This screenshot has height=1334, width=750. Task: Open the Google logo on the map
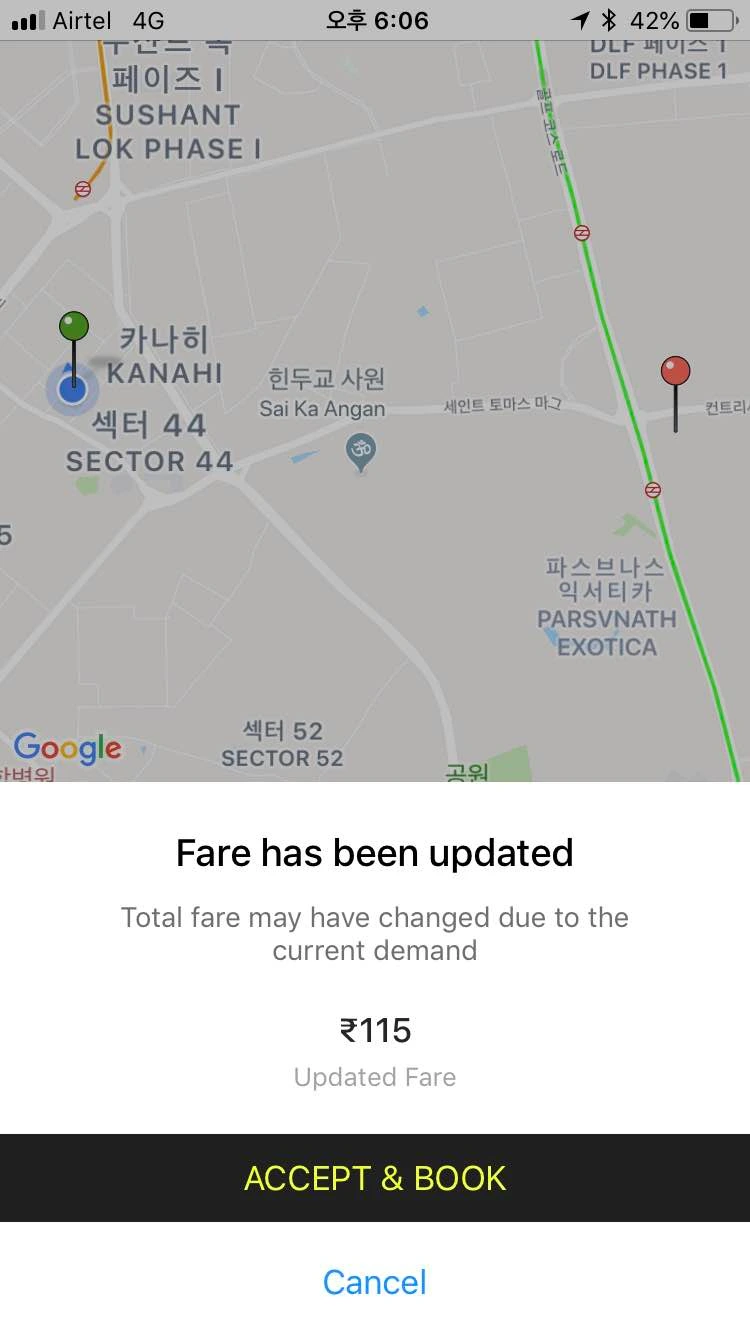pos(67,748)
